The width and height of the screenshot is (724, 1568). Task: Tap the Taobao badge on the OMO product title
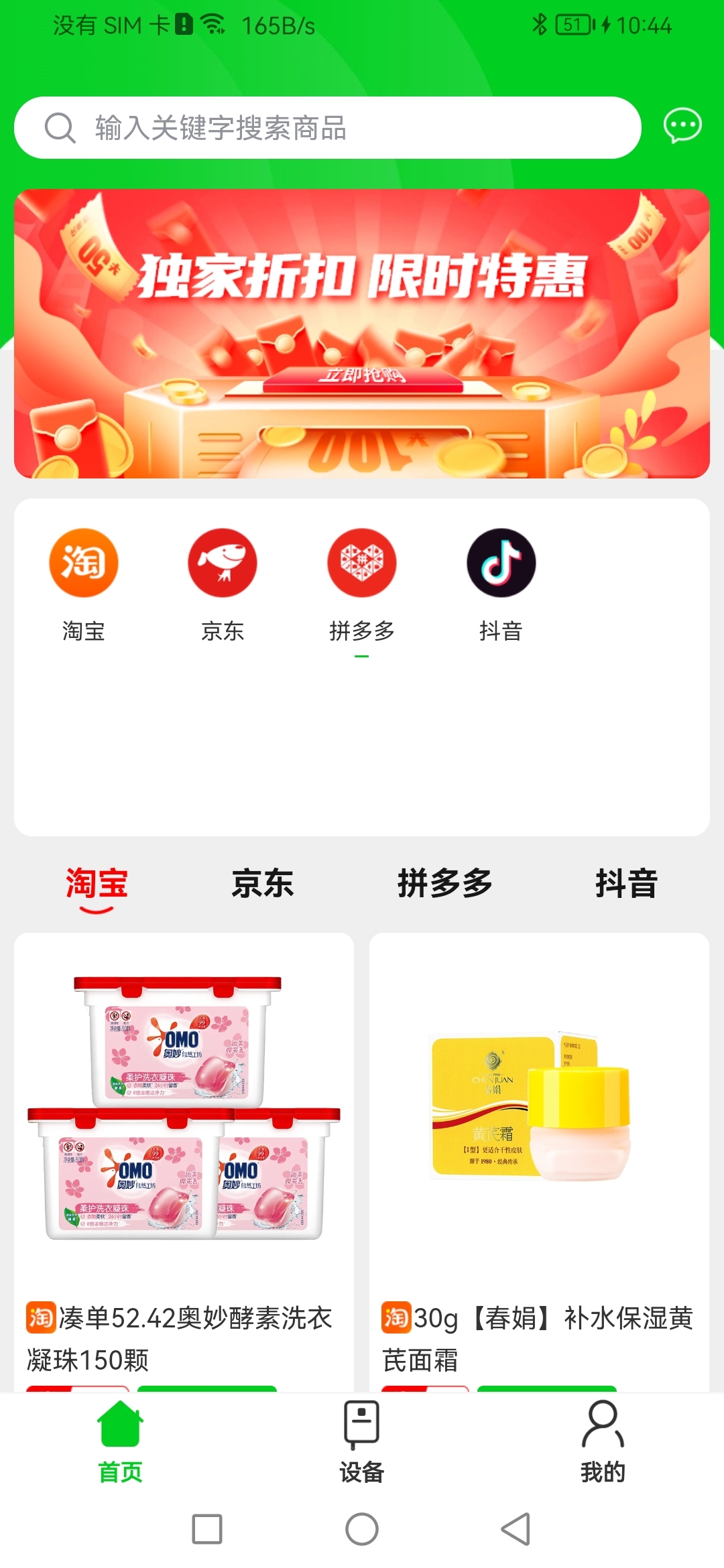pos(42,1316)
